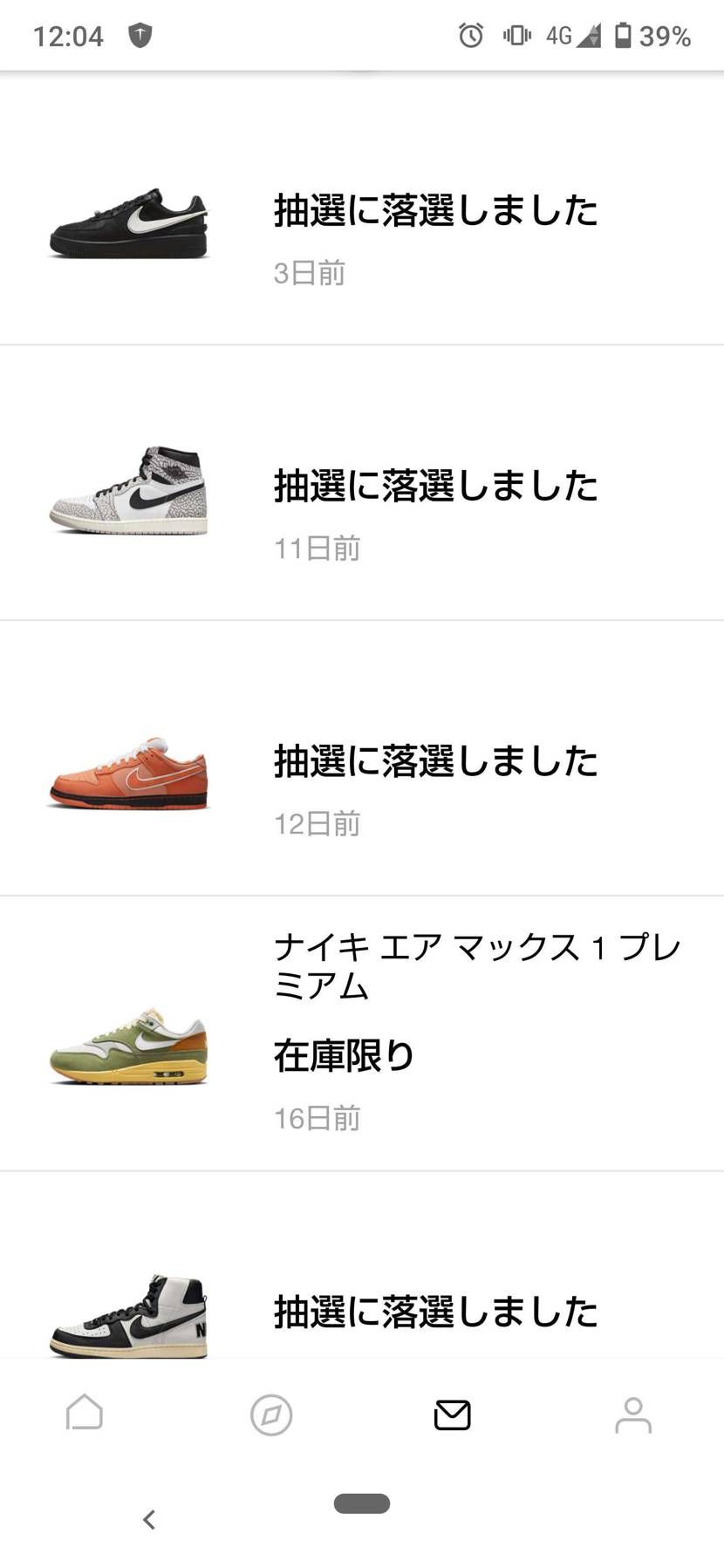This screenshot has width=724, height=1568.
Task: Open the newest 抽選に落選しました notification
Action: 434,209
